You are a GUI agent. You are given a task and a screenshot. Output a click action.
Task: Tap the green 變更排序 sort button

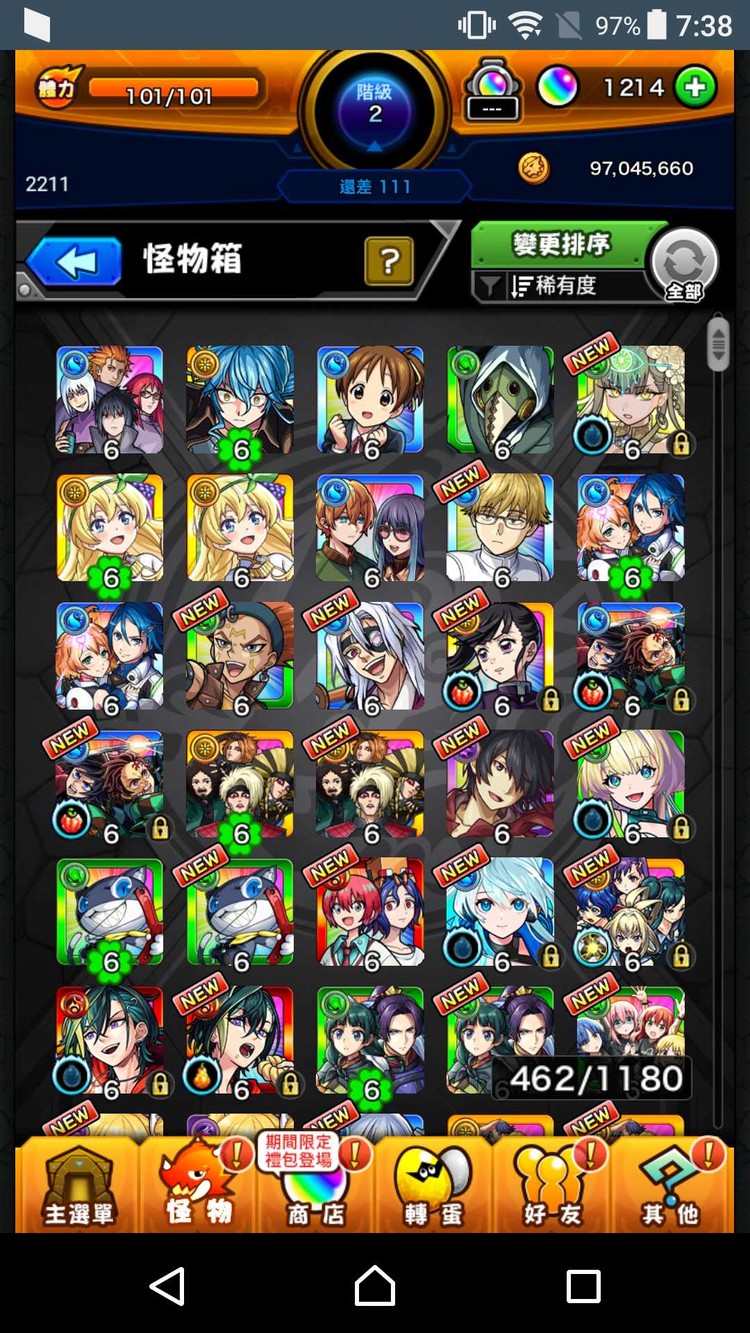point(561,244)
